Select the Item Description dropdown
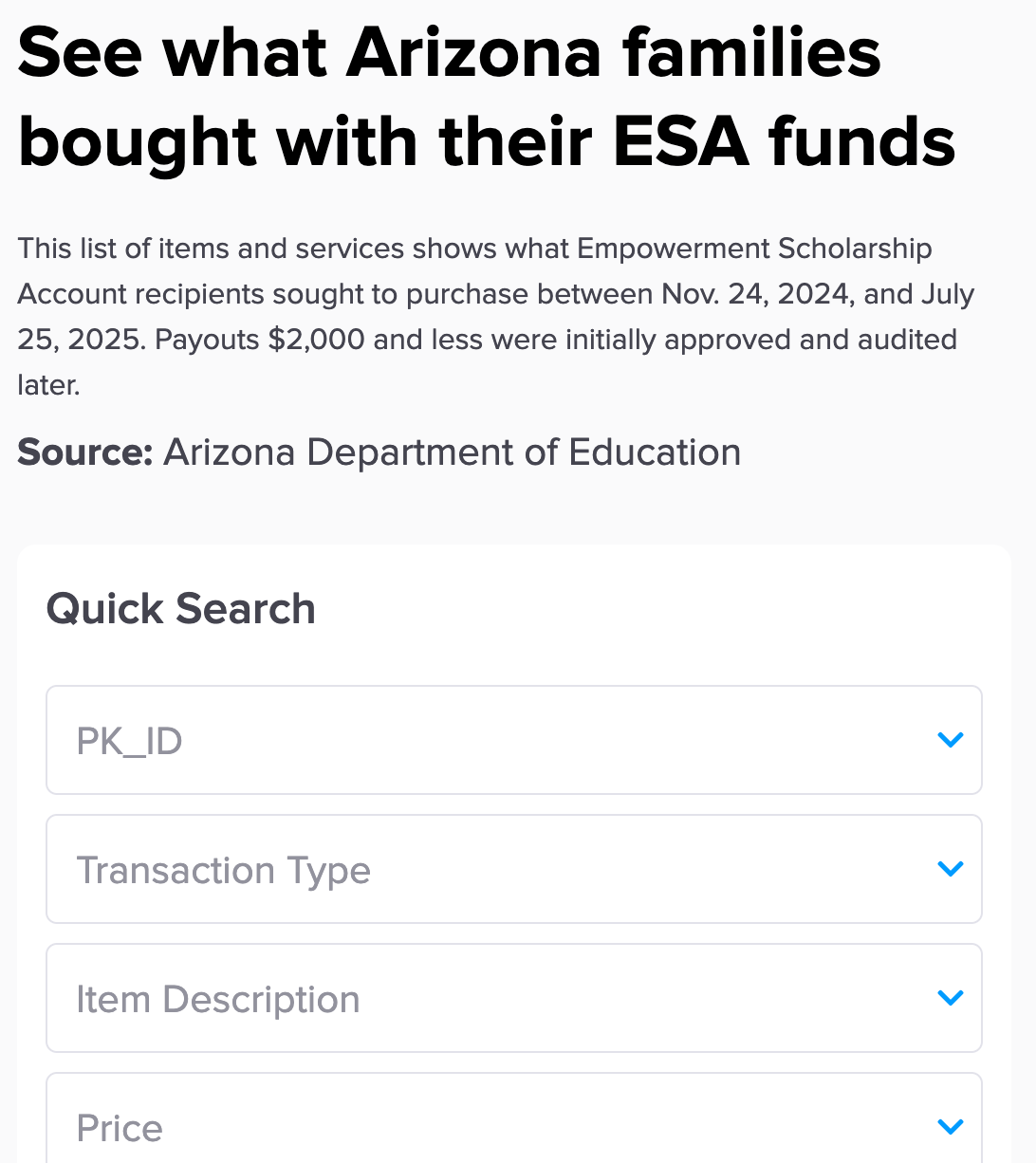 coord(513,998)
